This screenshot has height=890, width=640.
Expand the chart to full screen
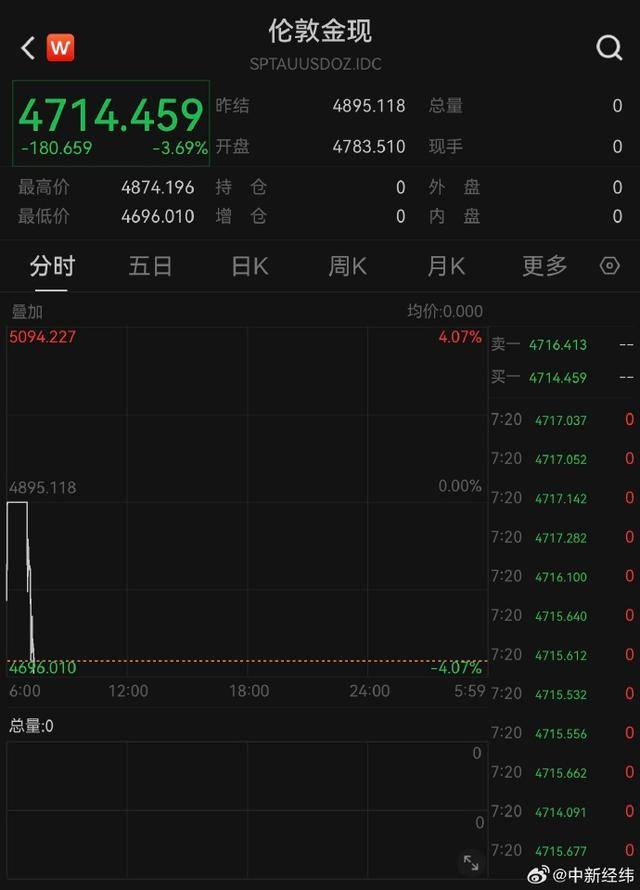(x=471, y=862)
